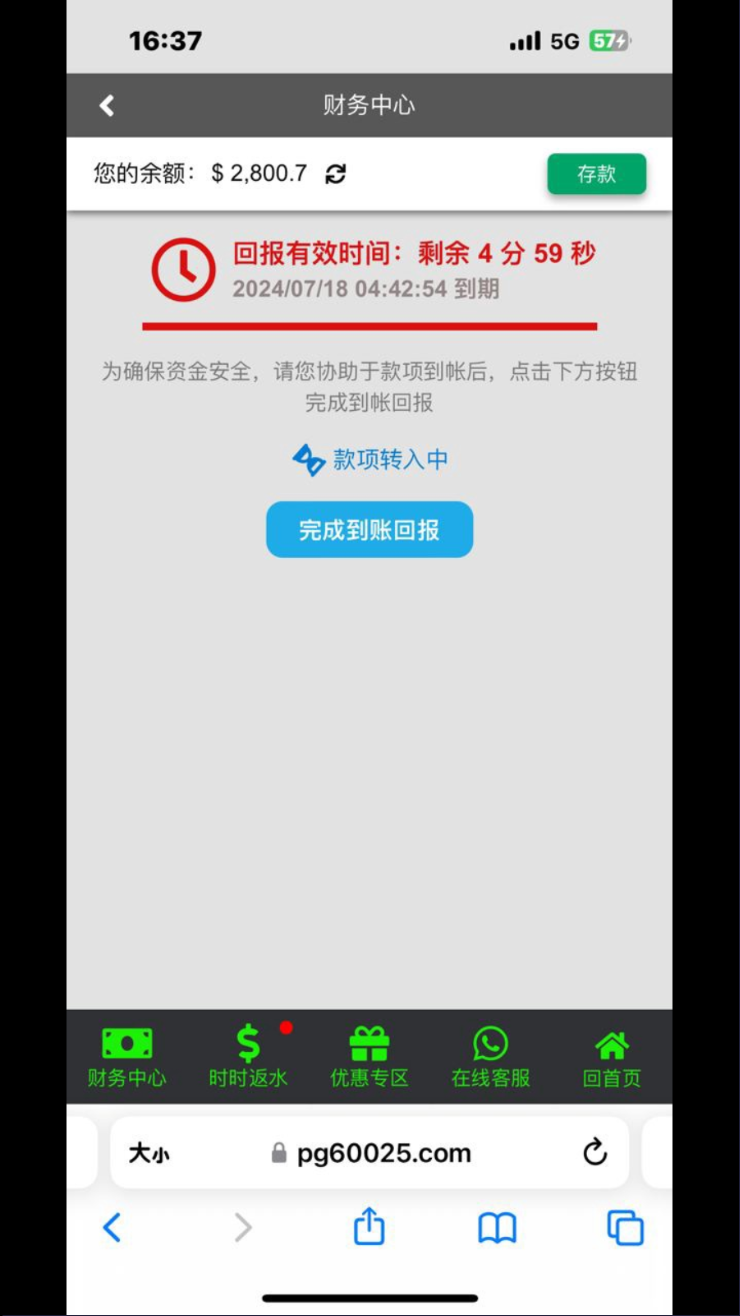Show all open Safari tabs

pos(625,1227)
